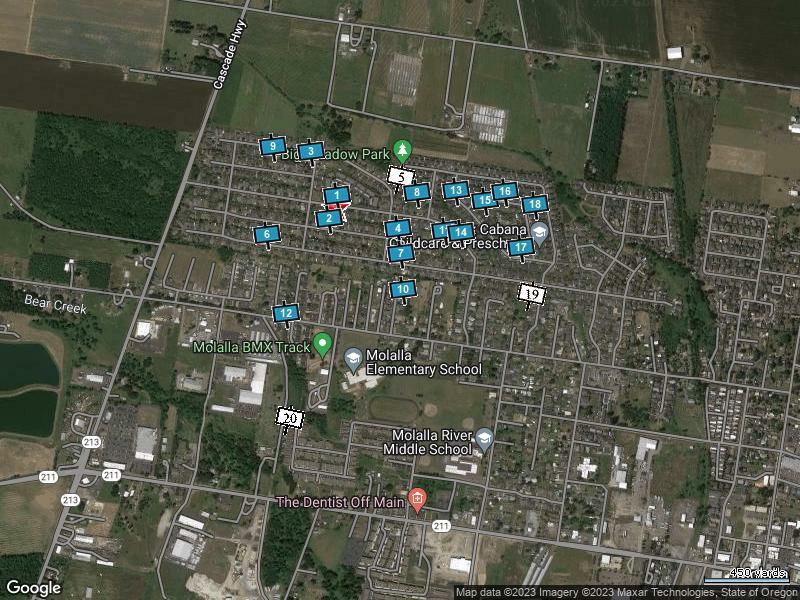Tap map marker number 3
800x600 pixels.
[x=311, y=152]
